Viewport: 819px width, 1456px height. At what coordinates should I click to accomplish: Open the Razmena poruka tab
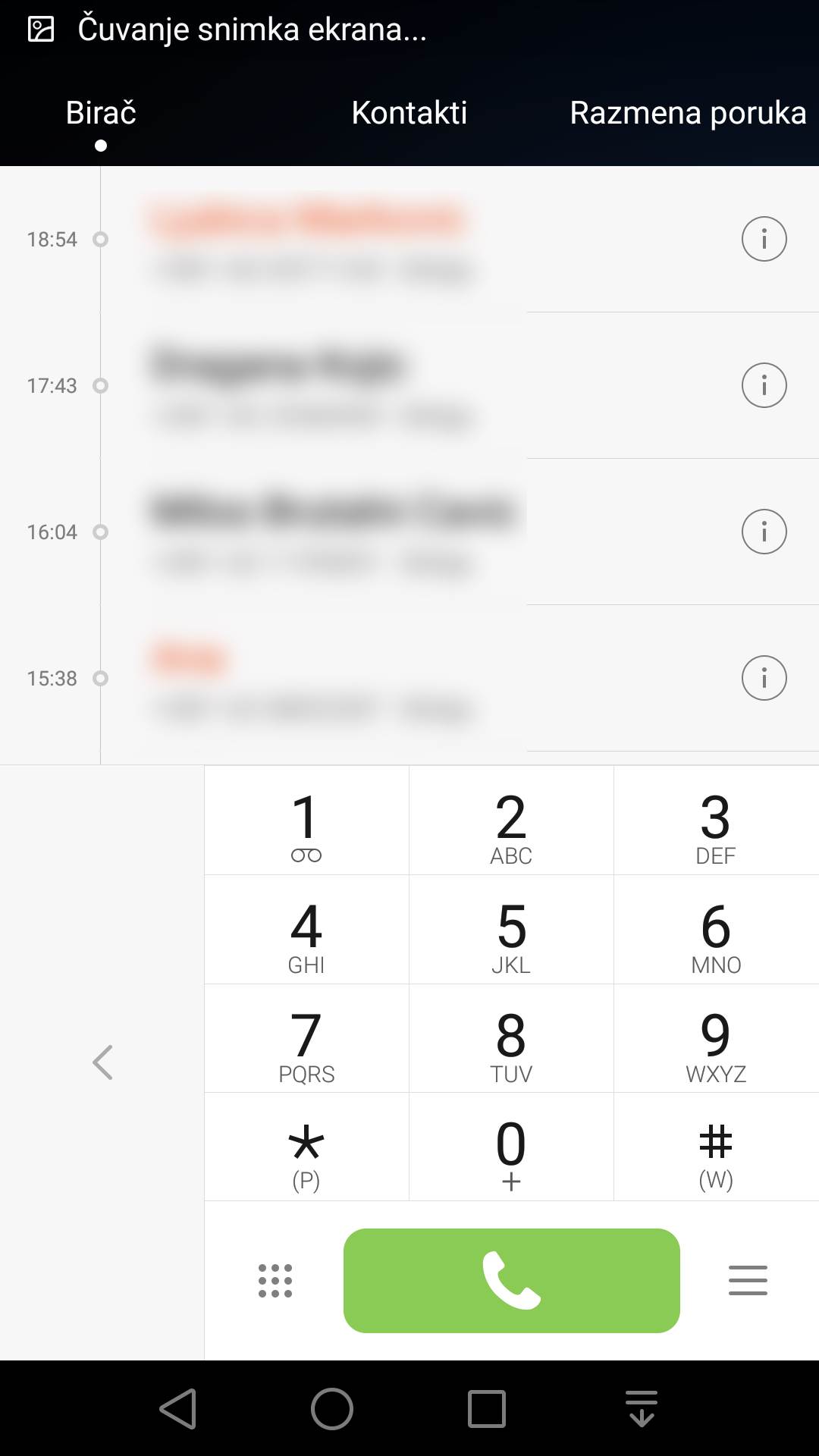(687, 113)
